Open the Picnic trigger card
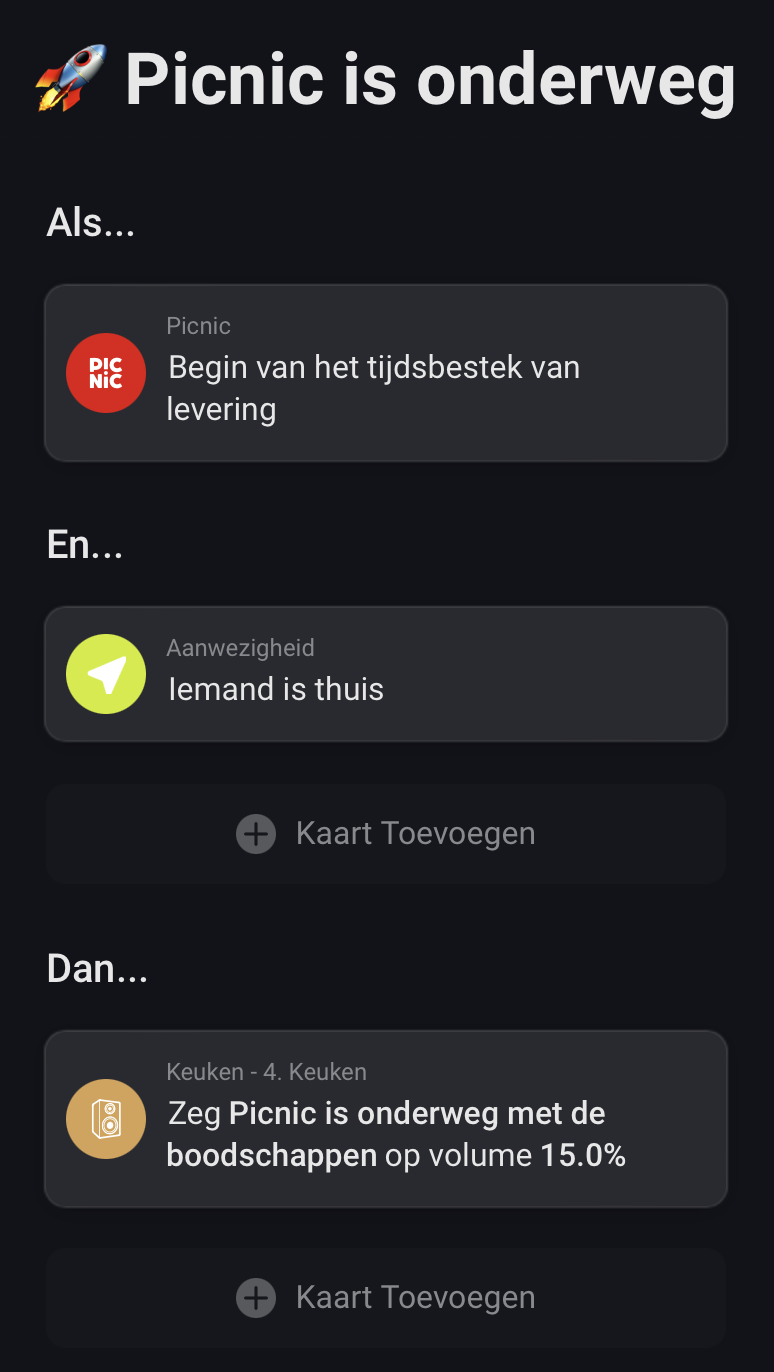 click(x=386, y=373)
